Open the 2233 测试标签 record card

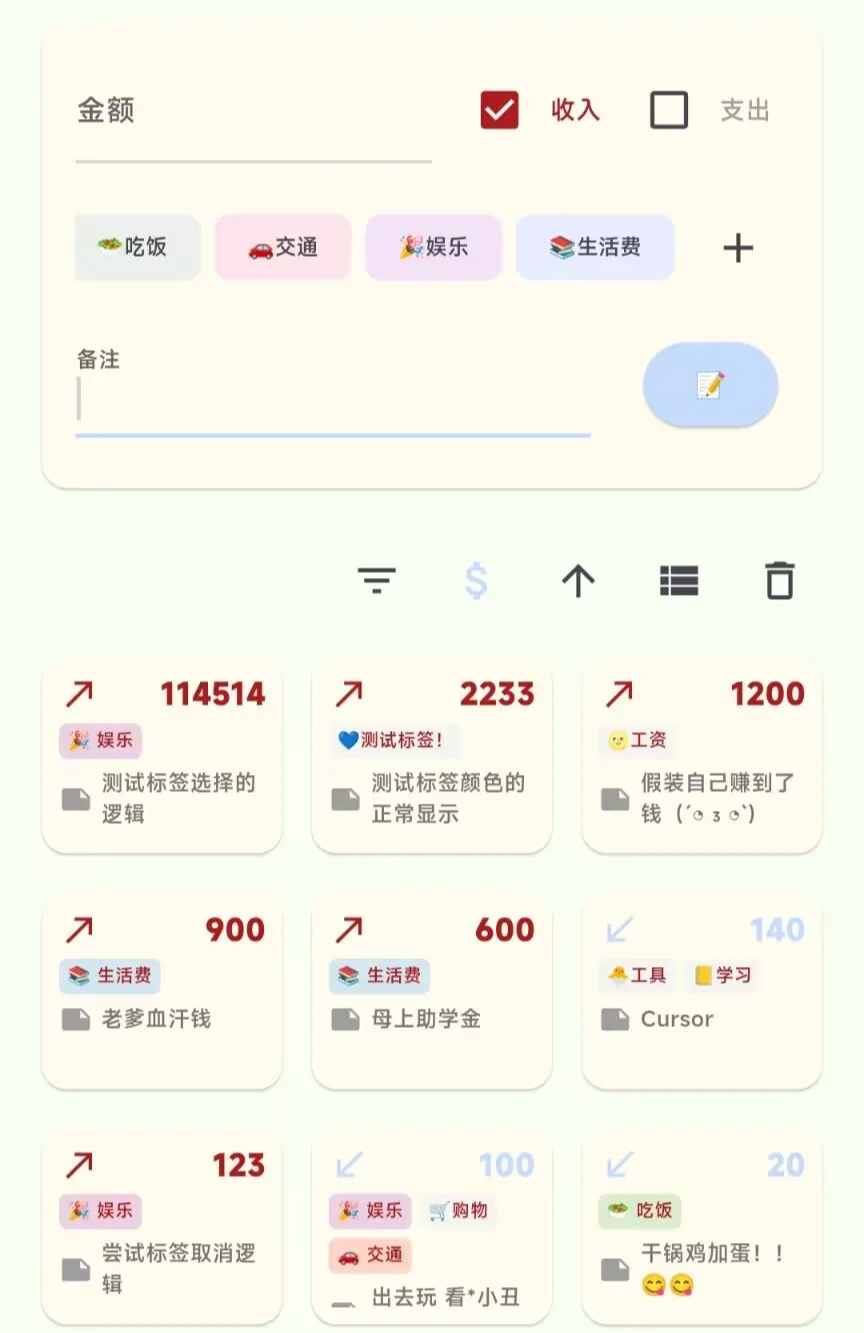click(431, 755)
